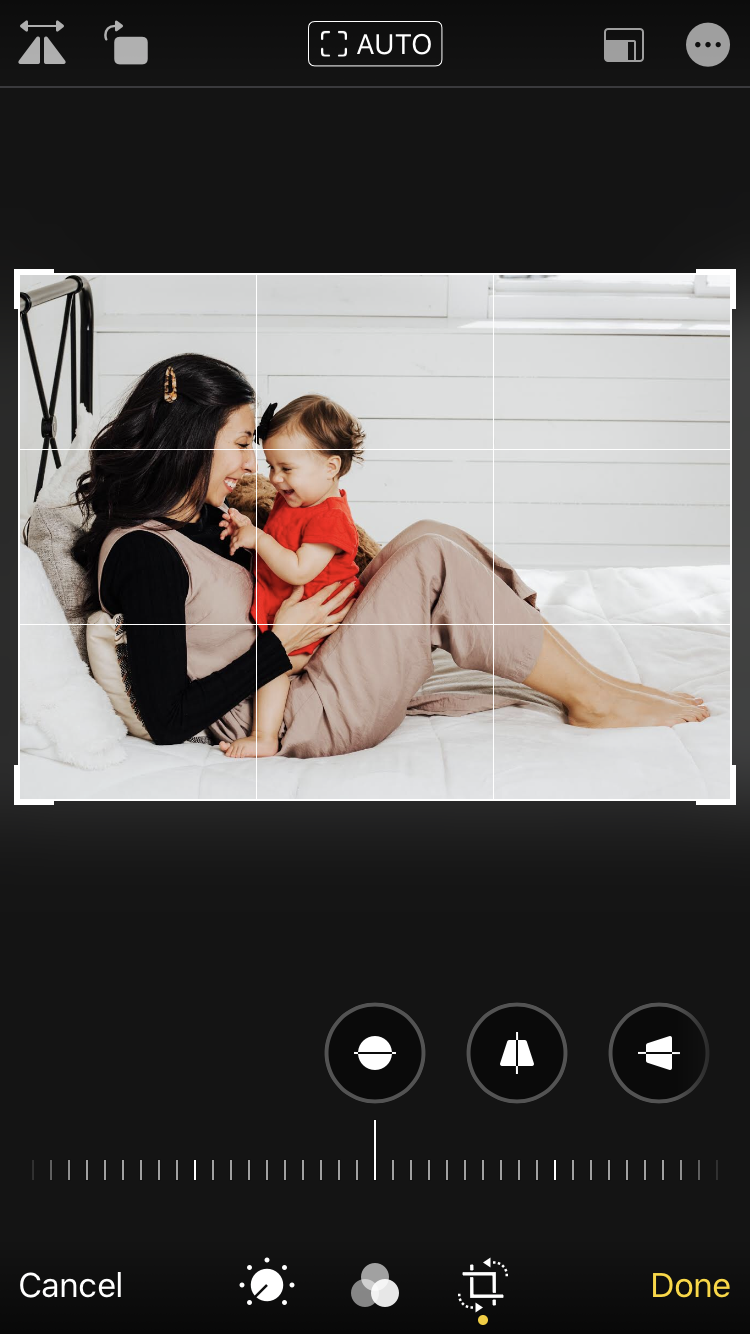Open the aspect ratio options
The image size is (750, 1334).
pos(624,45)
